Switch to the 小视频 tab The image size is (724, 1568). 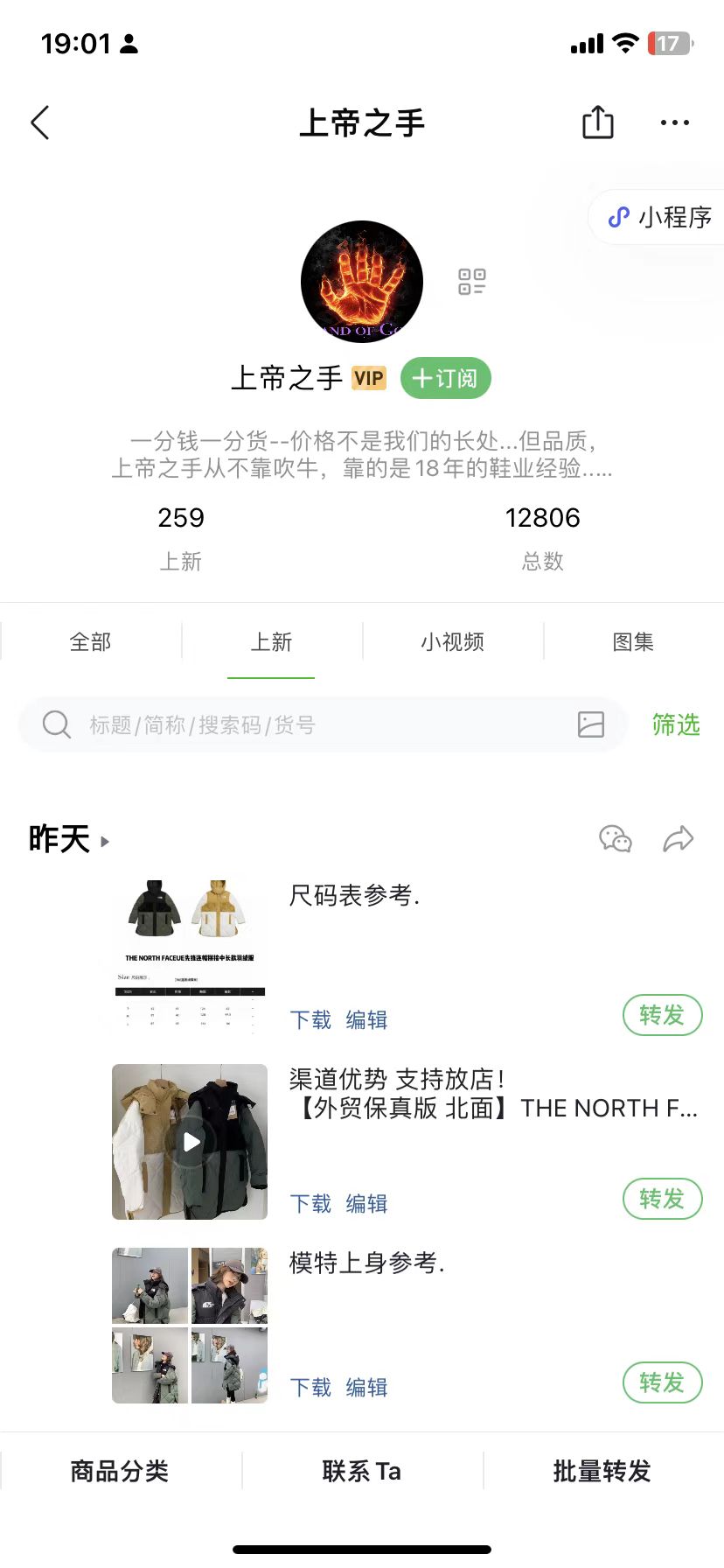point(453,641)
